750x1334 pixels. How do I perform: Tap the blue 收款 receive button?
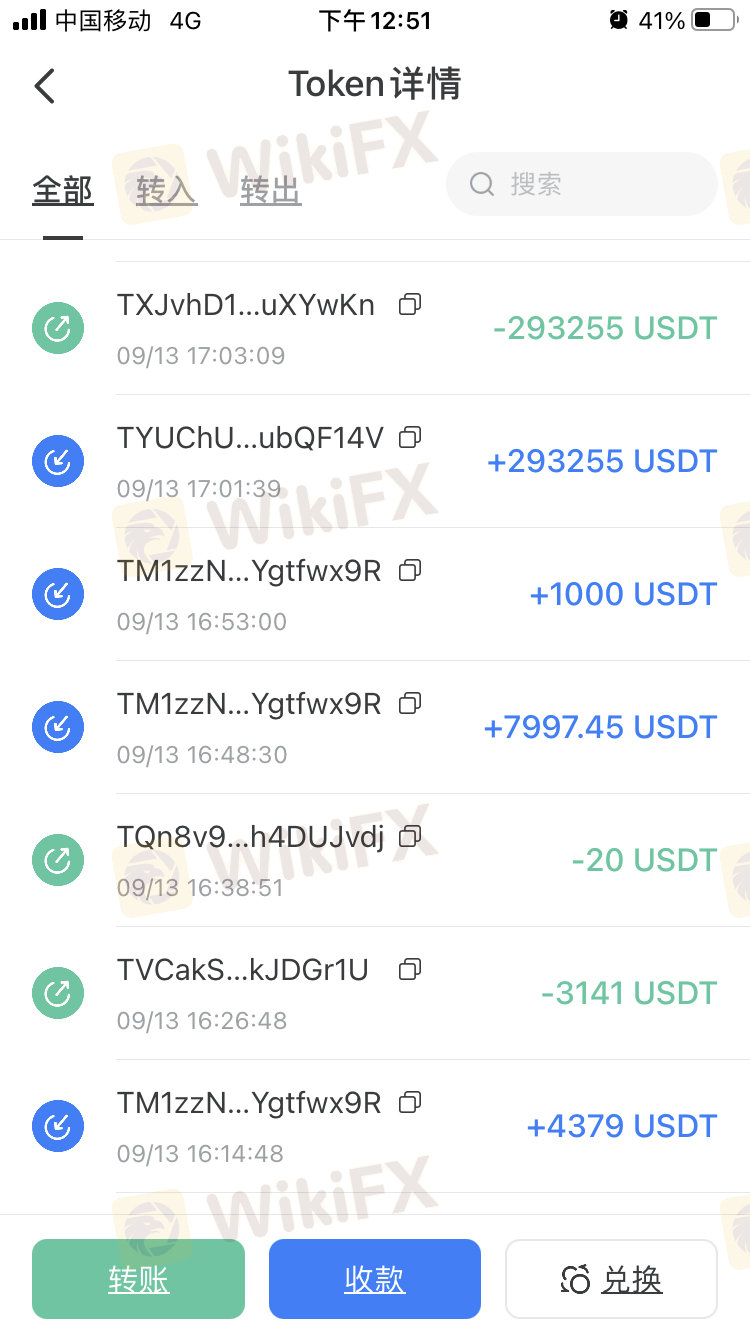375,1279
